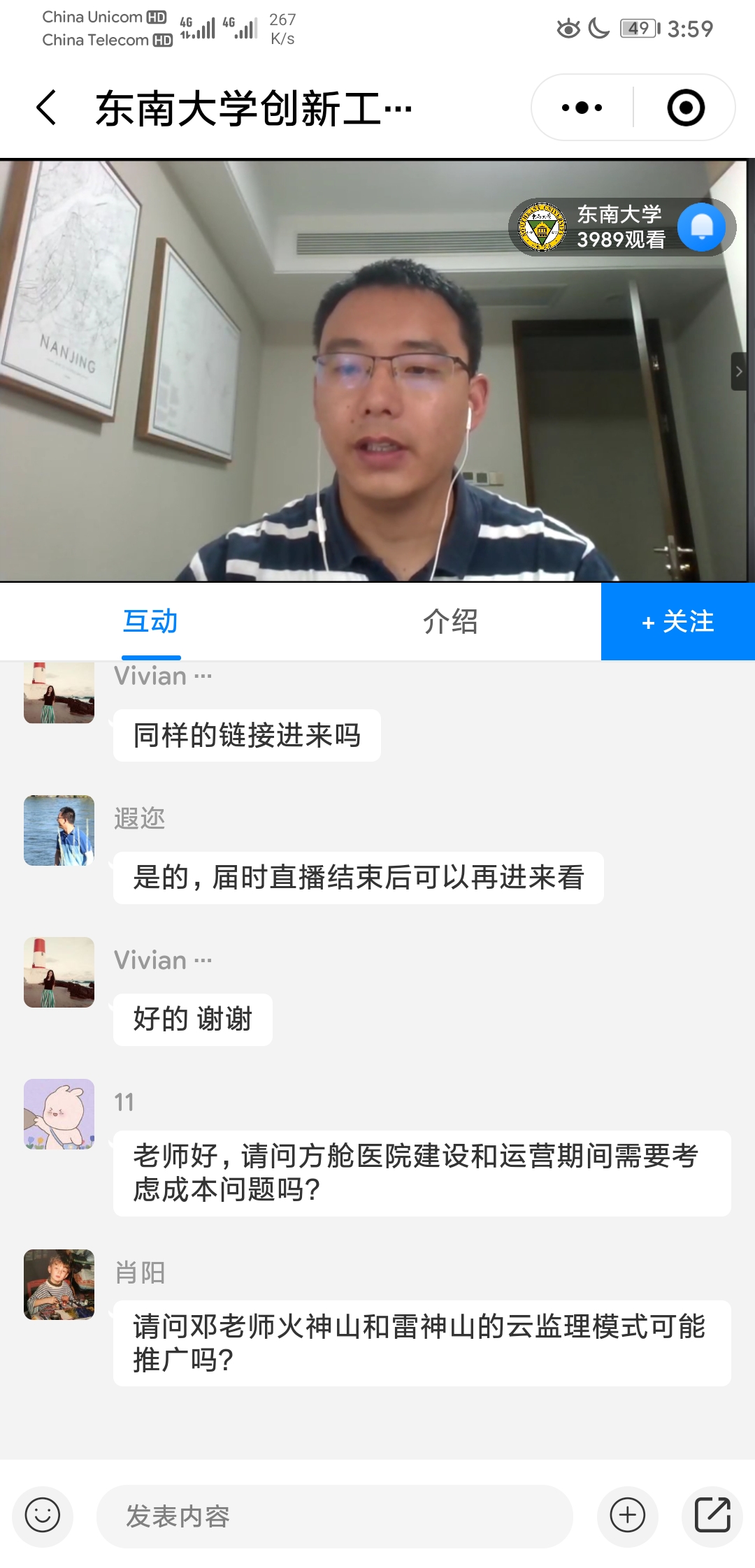View 肖阳's avatar profile
755x1568 pixels.
pos(59,1284)
